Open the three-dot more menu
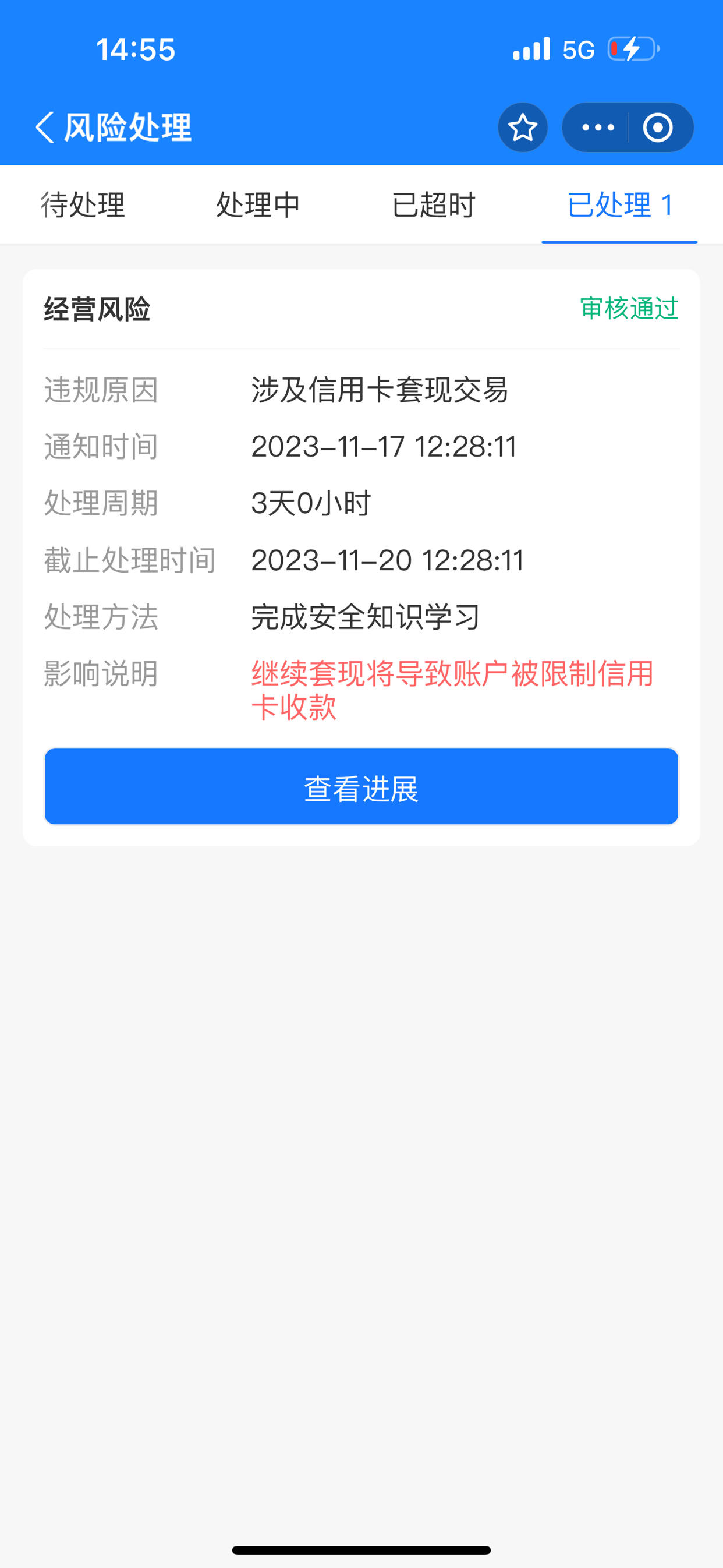723x1568 pixels. point(598,127)
